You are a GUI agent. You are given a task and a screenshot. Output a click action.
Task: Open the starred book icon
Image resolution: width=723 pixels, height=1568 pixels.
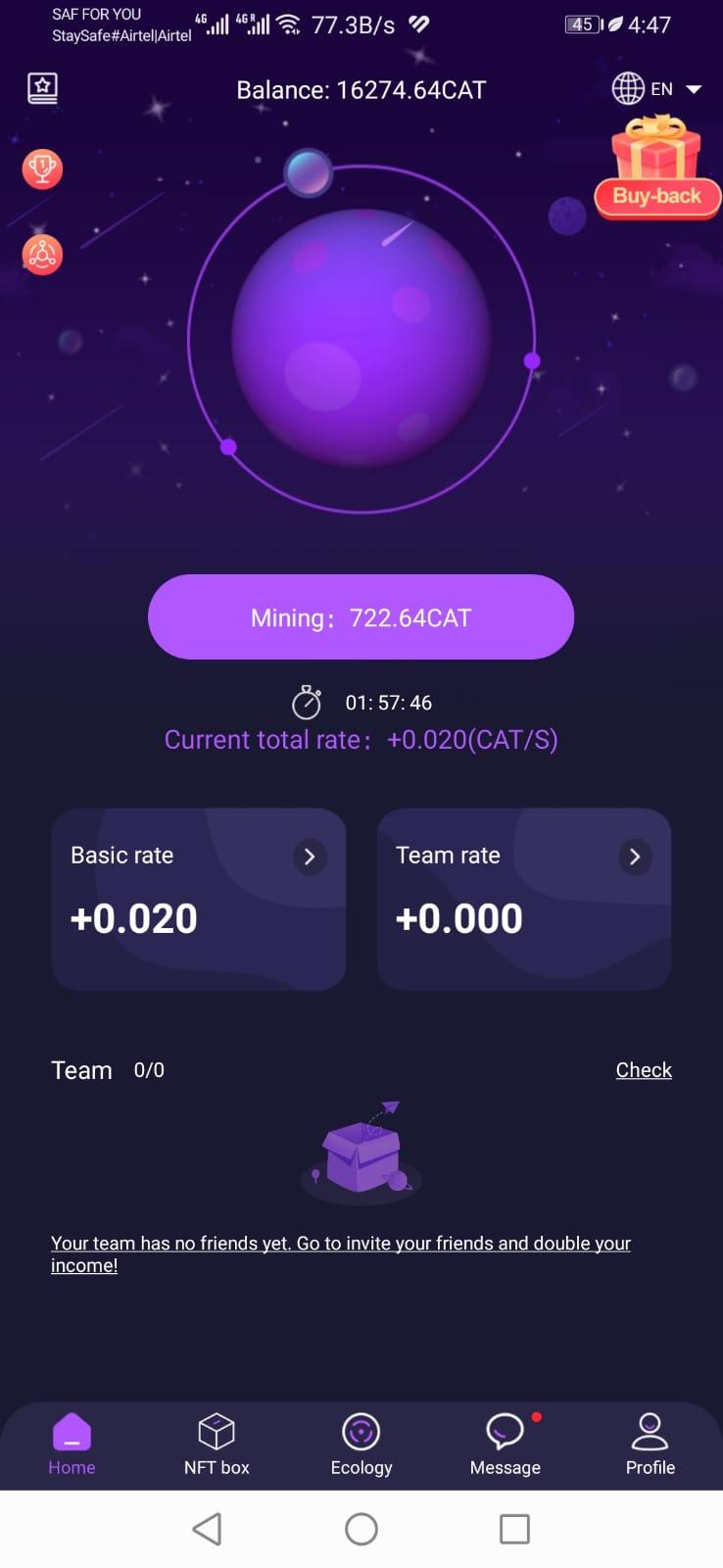[42, 88]
